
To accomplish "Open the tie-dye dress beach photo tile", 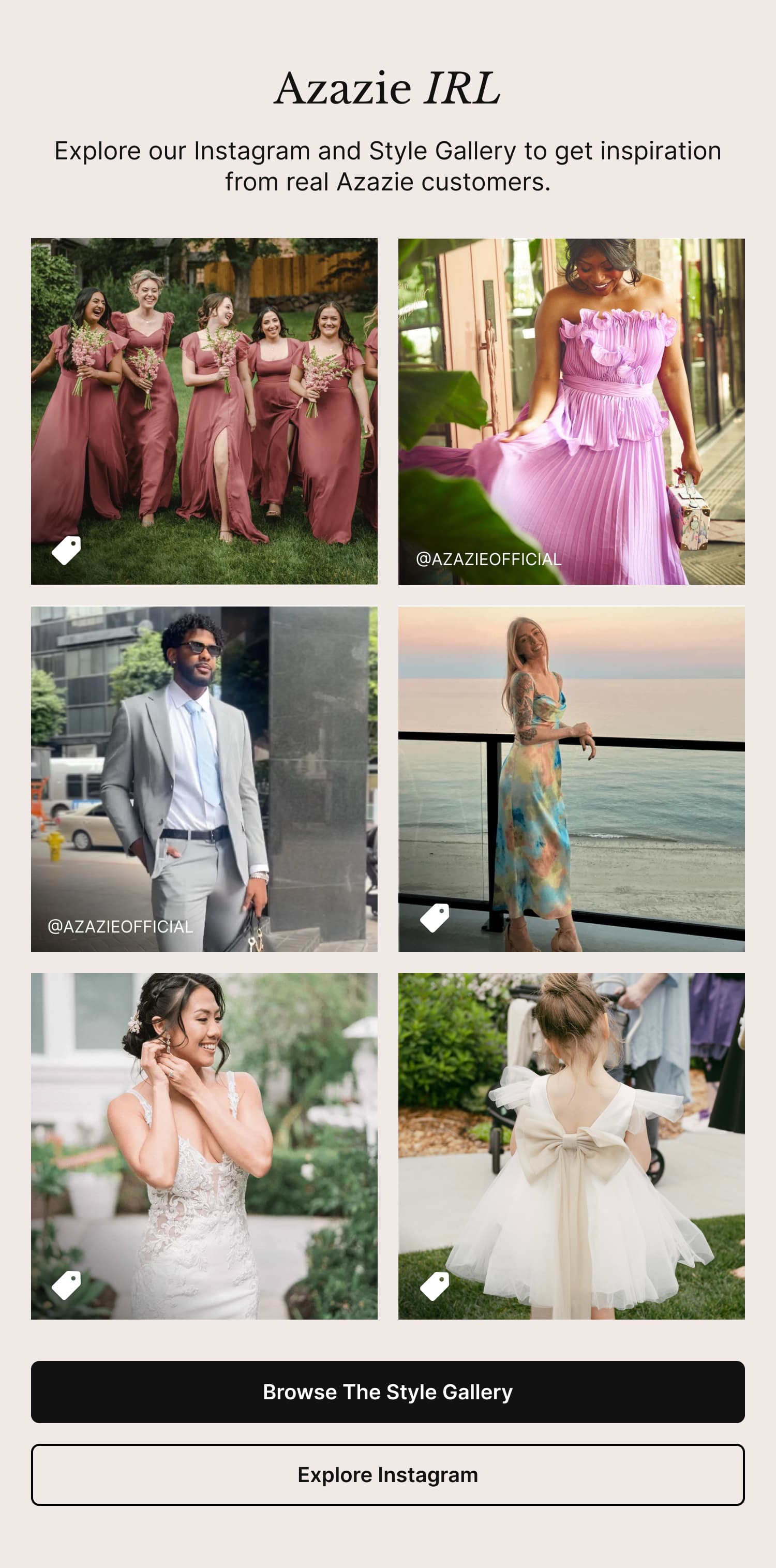I will pyautogui.click(x=572, y=779).
